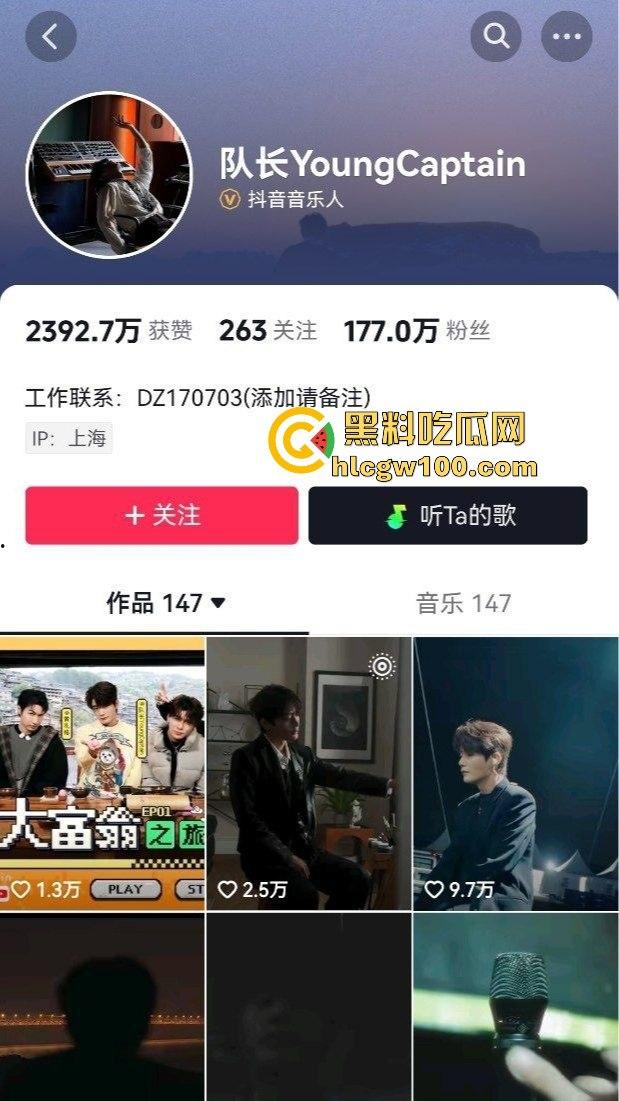Open the dark silhouette night video
Screen dimensions: 619x1101
click(102, 1007)
